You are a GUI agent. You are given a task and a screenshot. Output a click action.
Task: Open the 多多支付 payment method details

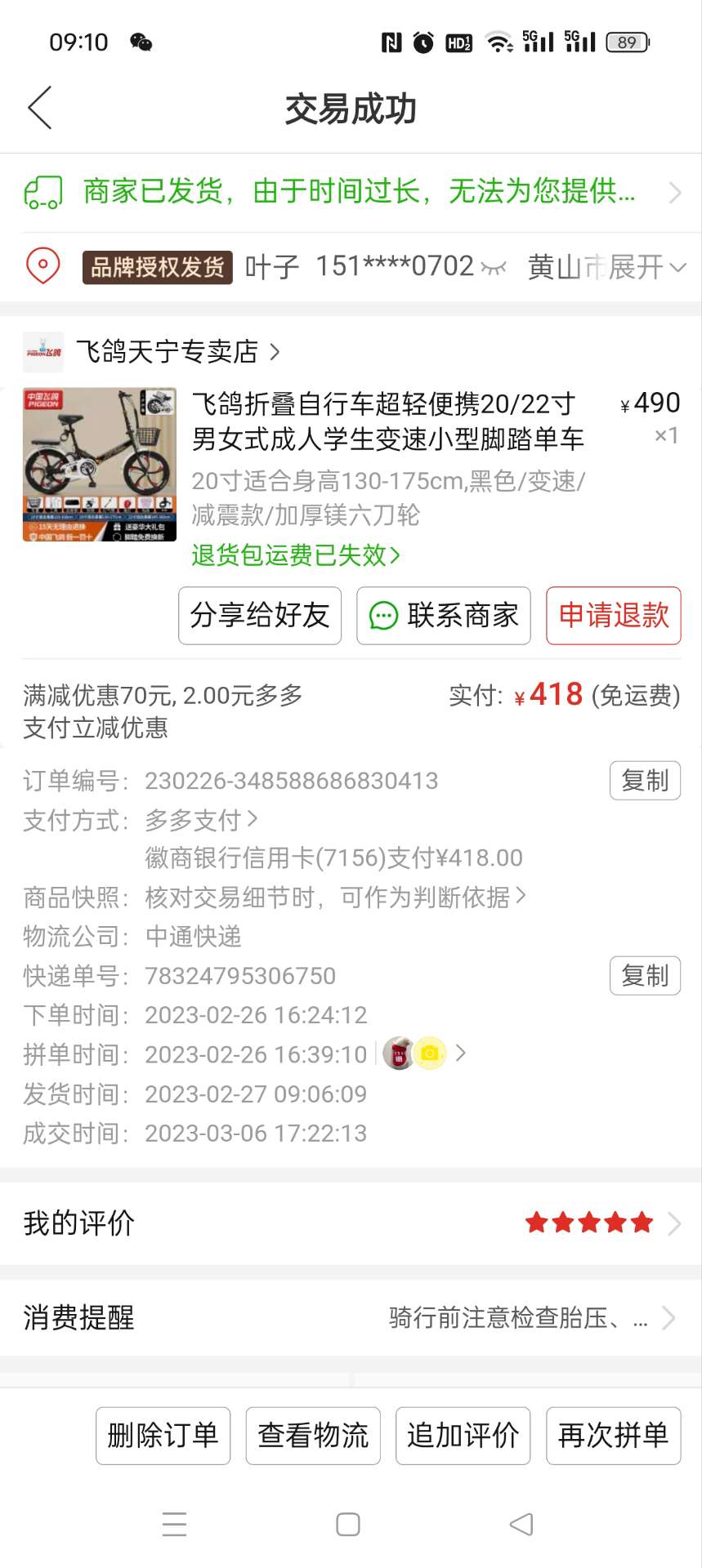coord(201,819)
